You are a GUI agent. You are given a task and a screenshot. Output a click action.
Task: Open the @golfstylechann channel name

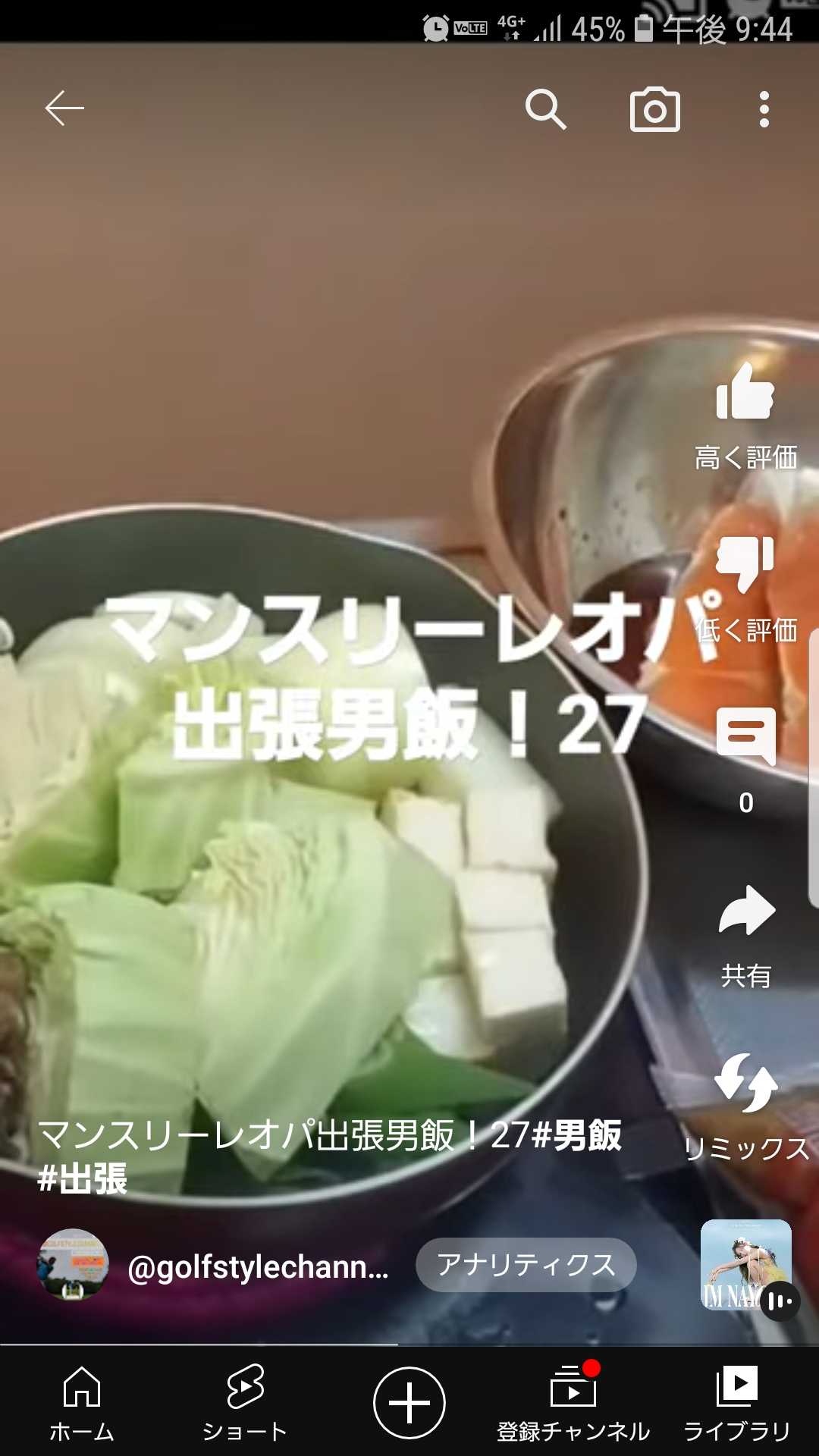[x=258, y=1266]
